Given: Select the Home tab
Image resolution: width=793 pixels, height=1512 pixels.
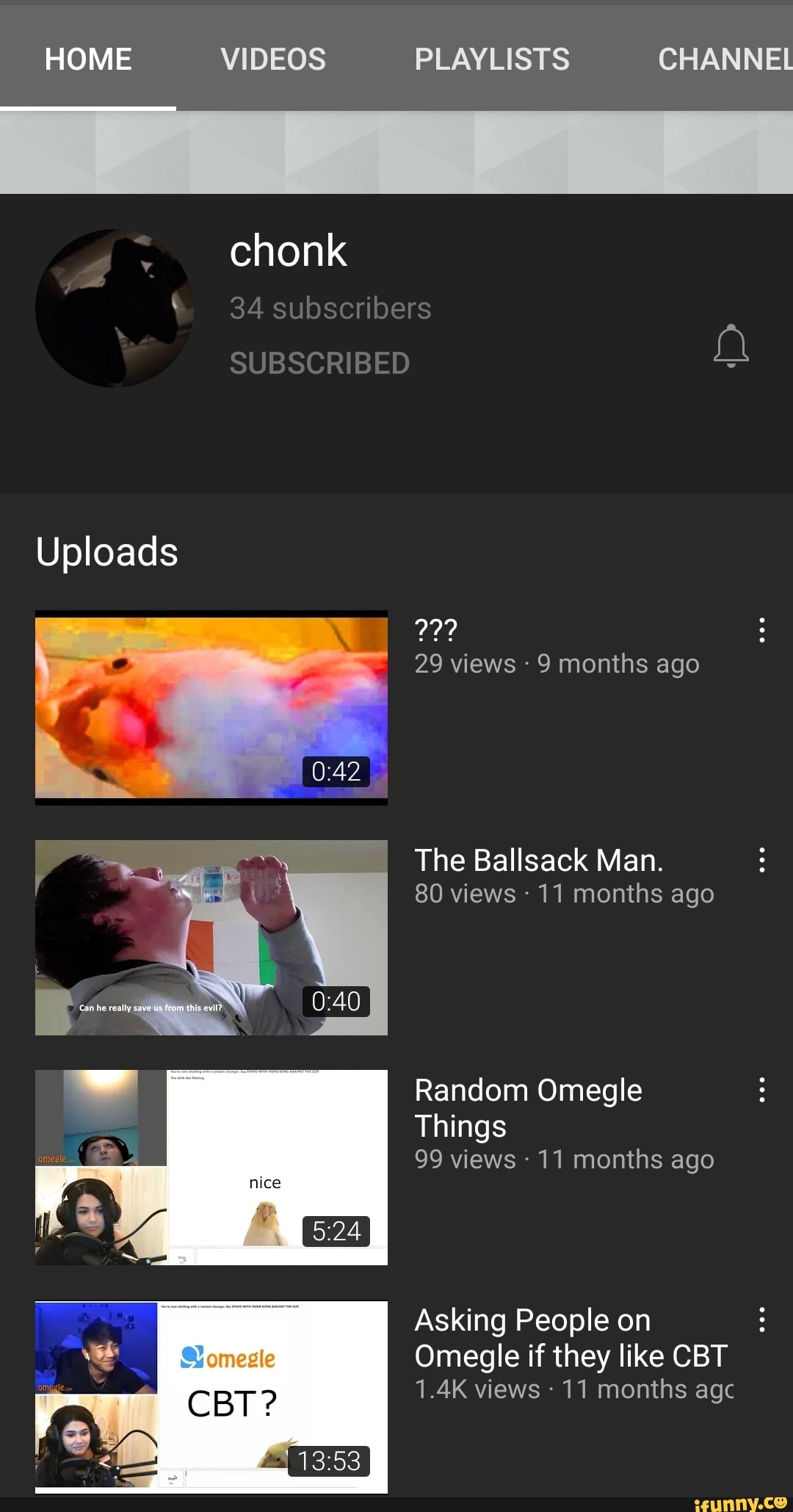Looking at the screenshot, I should 88,59.
